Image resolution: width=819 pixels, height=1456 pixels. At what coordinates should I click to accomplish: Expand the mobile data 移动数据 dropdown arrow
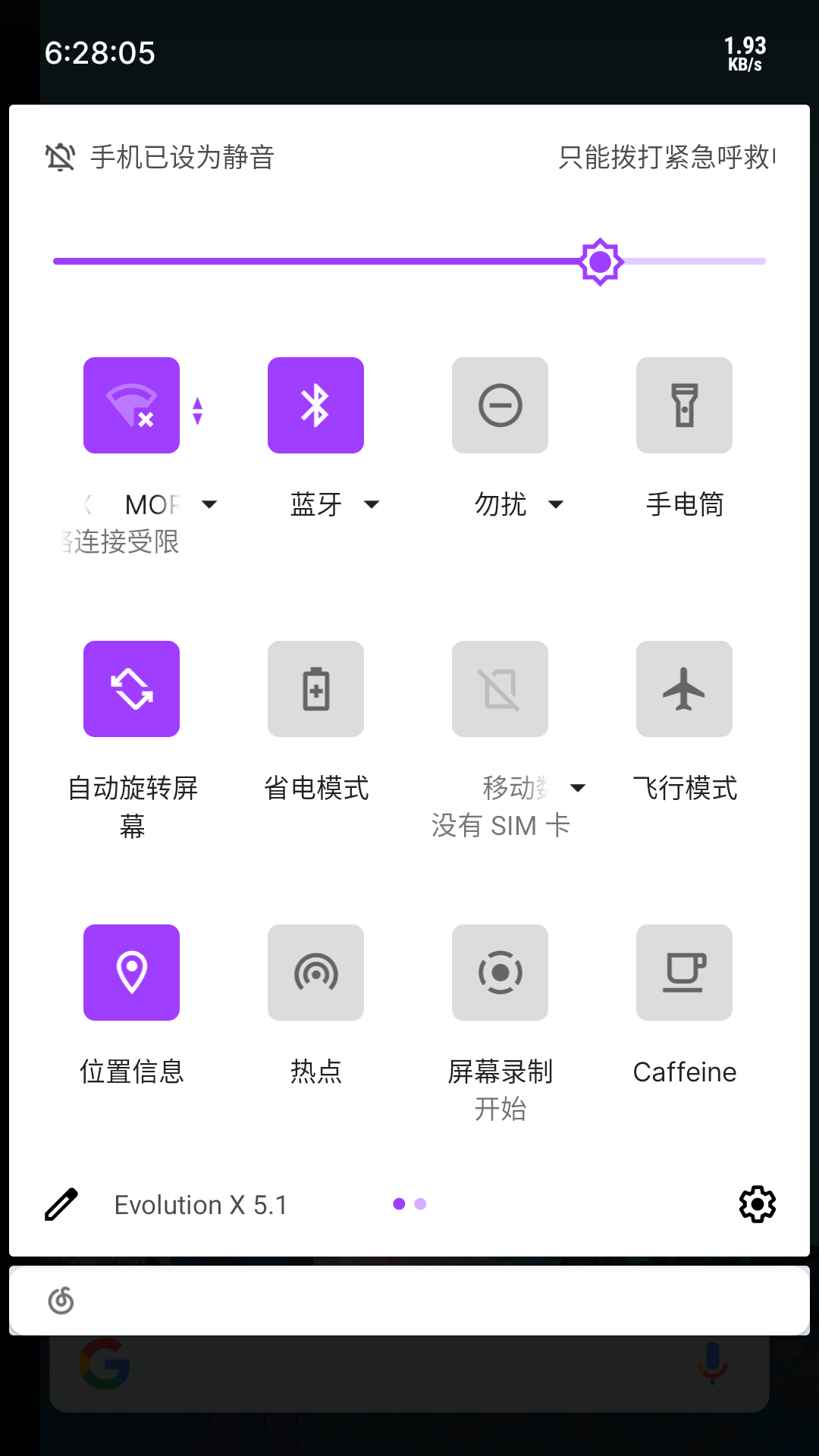click(578, 788)
